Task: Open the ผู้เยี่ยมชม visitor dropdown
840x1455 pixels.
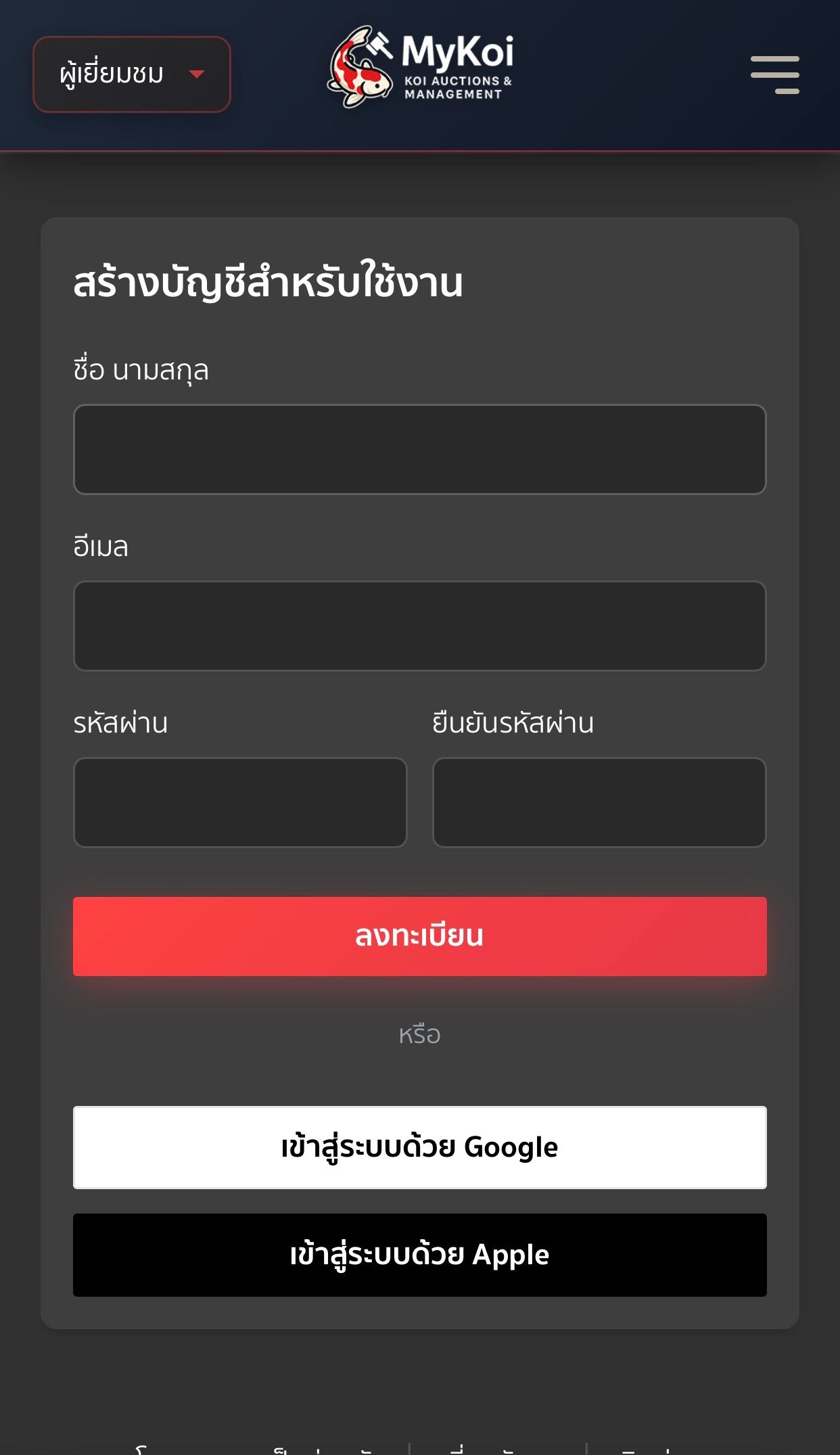Action: pos(132,74)
